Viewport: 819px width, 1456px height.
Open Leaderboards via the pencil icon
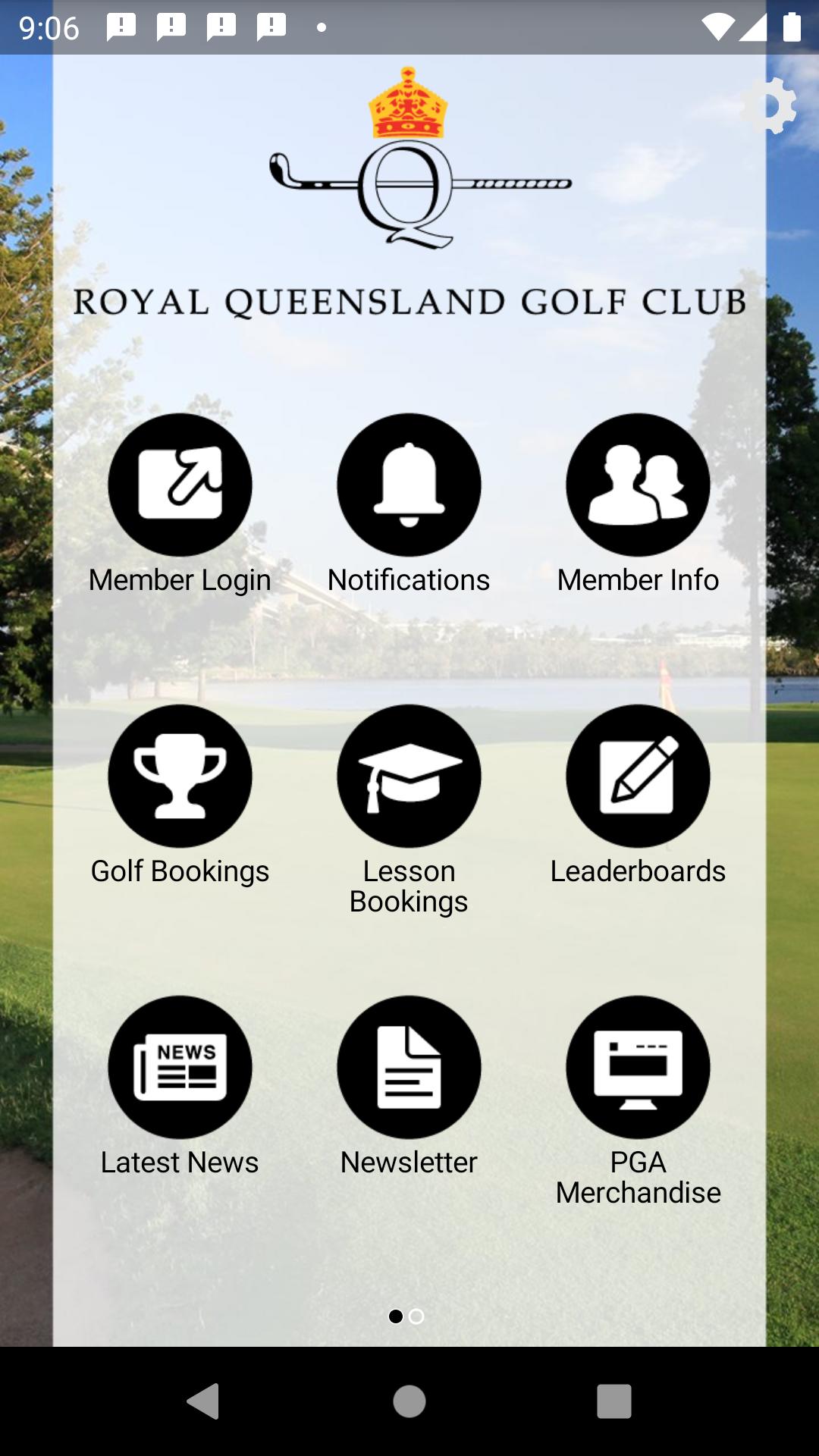638,774
